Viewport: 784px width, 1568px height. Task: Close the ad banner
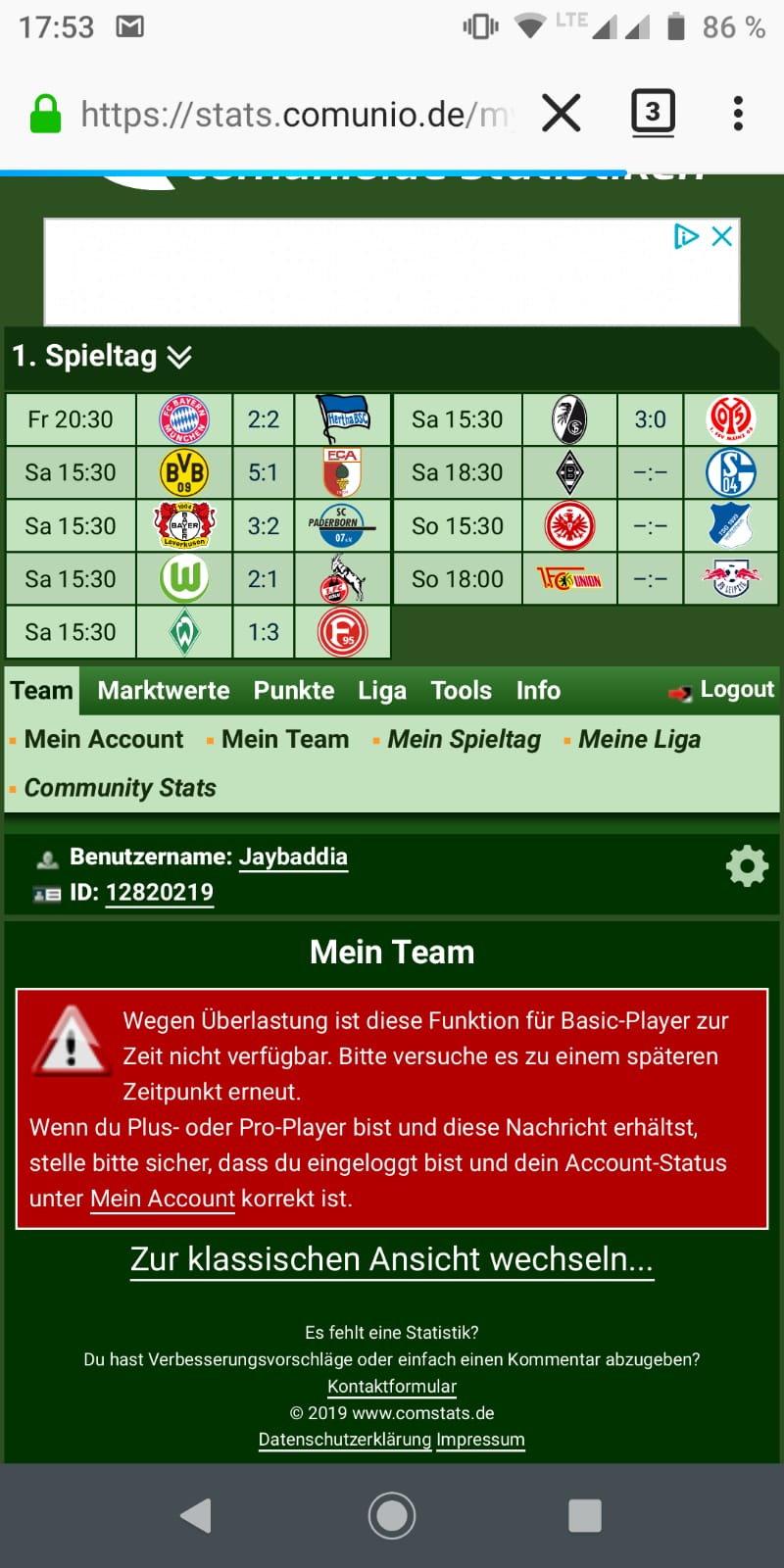(x=722, y=236)
